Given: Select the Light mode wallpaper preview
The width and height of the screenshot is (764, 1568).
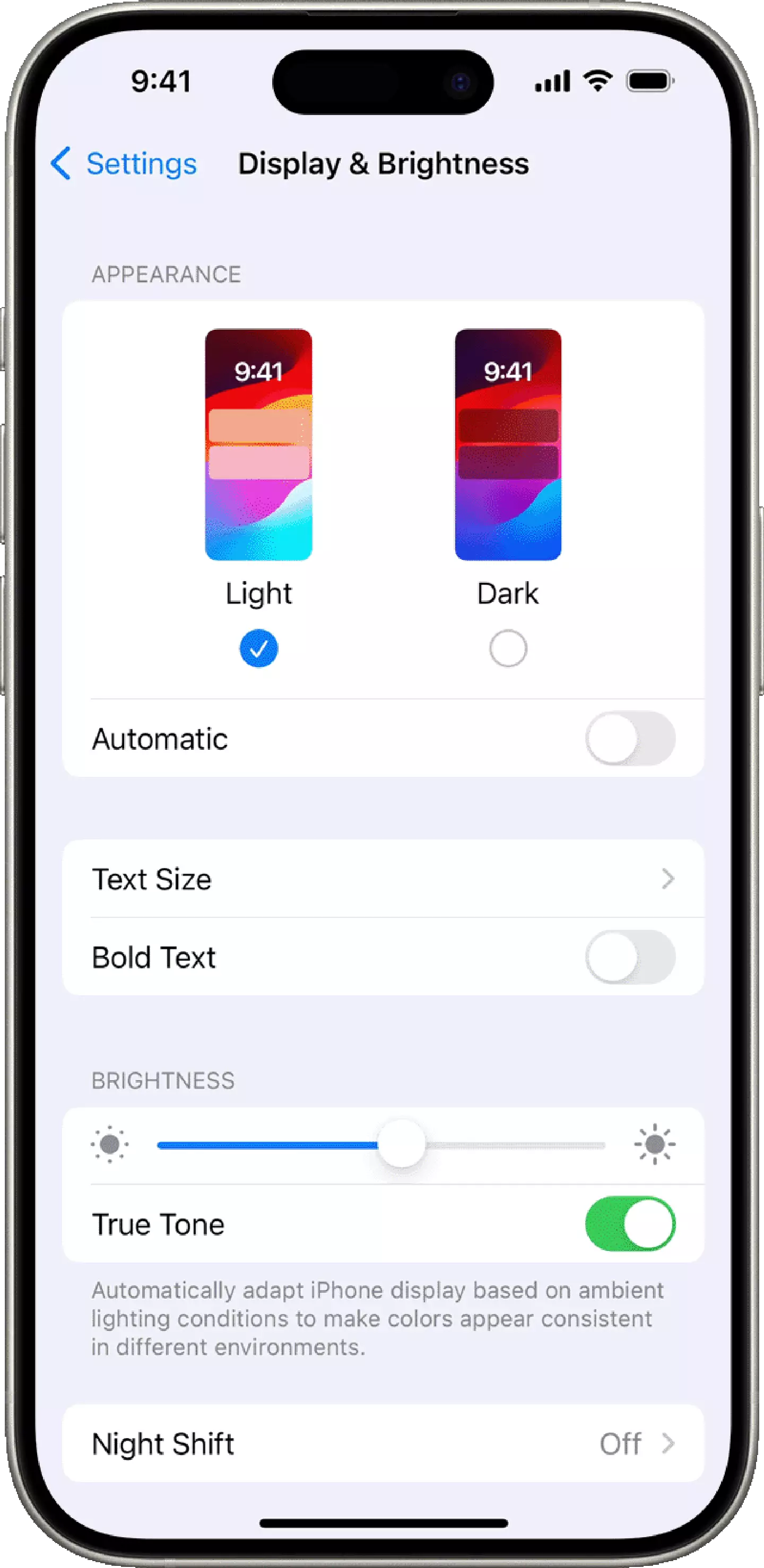Looking at the screenshot, I should 258,444.
